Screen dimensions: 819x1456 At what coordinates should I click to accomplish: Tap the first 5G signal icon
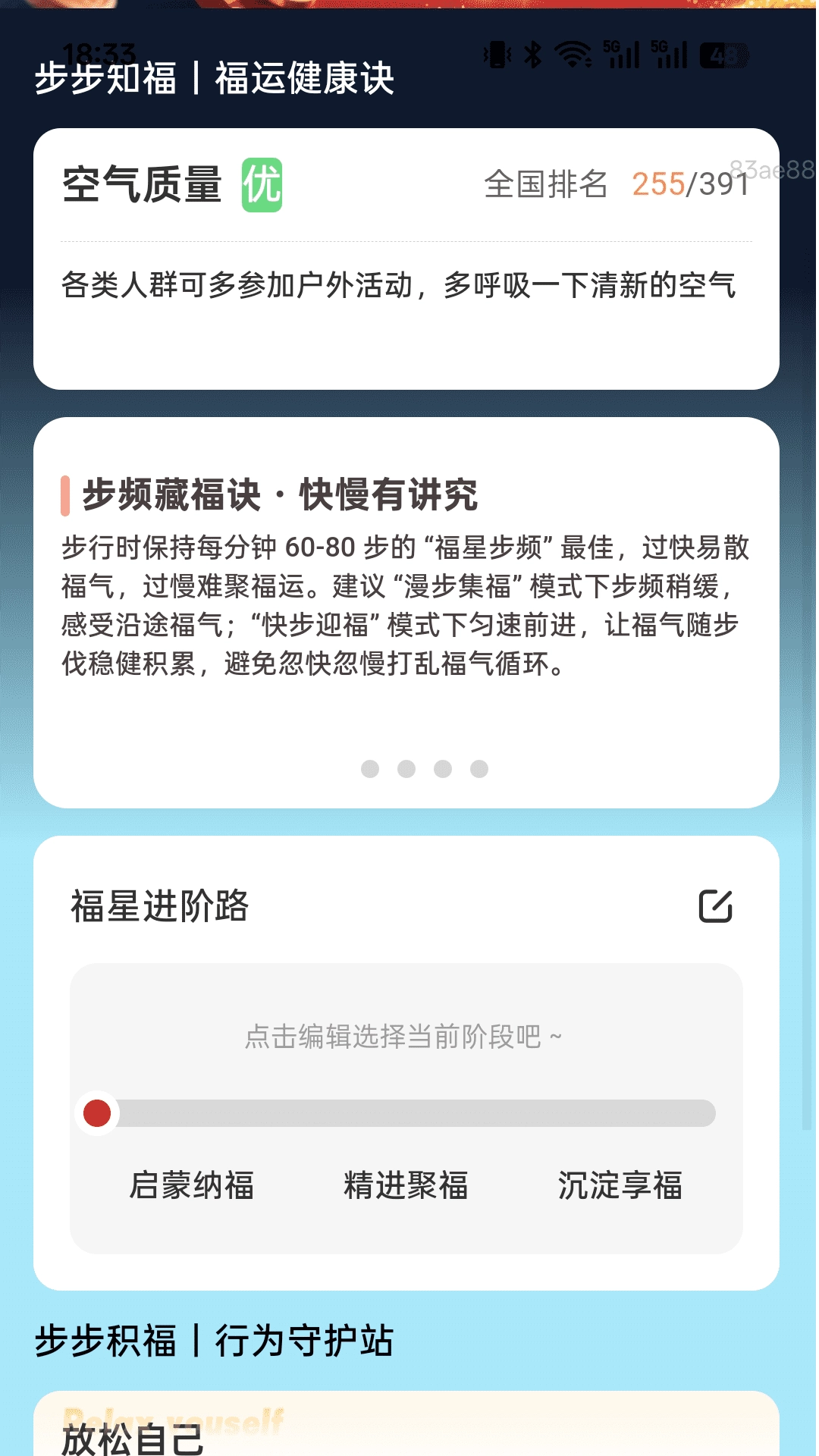pyautogui.click(x=622, y=53)
